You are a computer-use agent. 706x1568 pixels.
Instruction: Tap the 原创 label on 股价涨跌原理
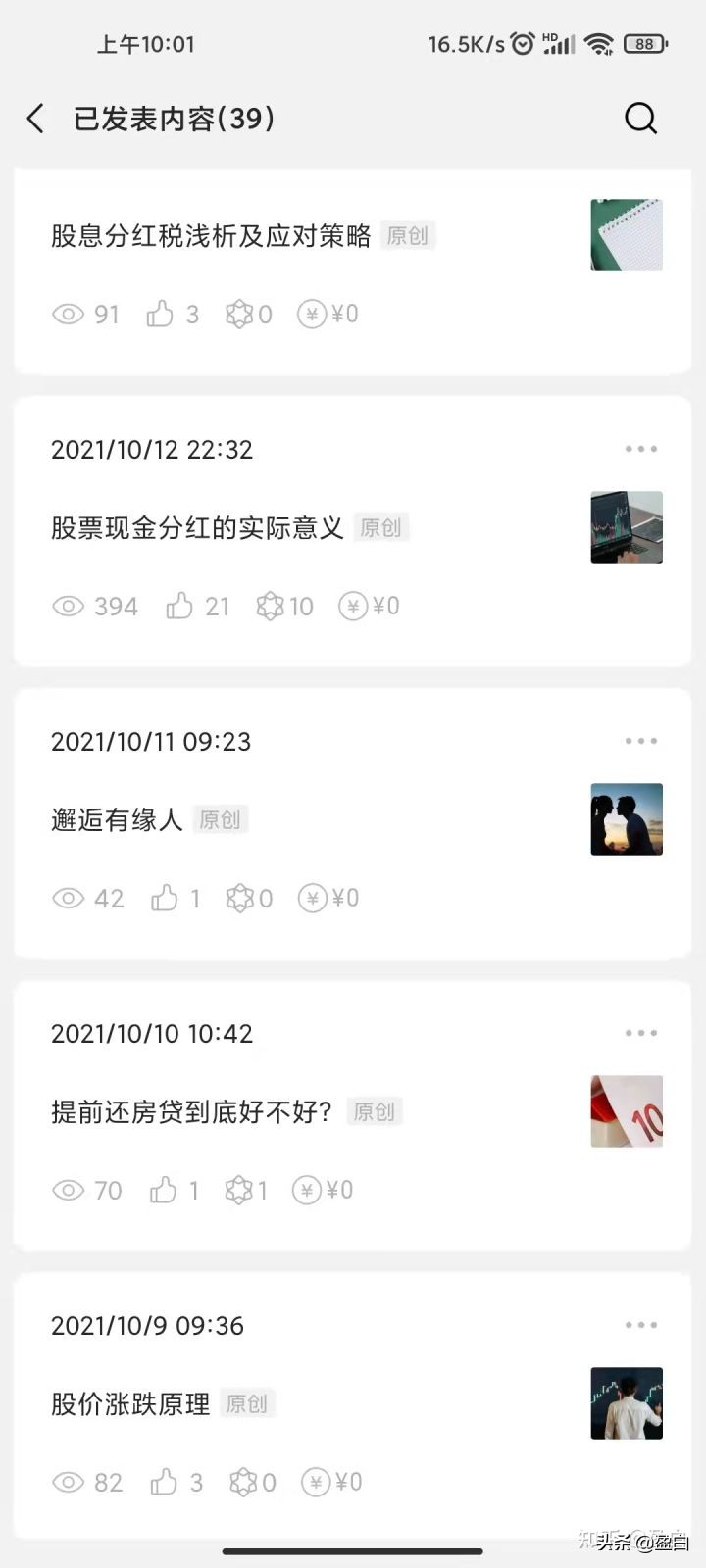click(247, 1403)
